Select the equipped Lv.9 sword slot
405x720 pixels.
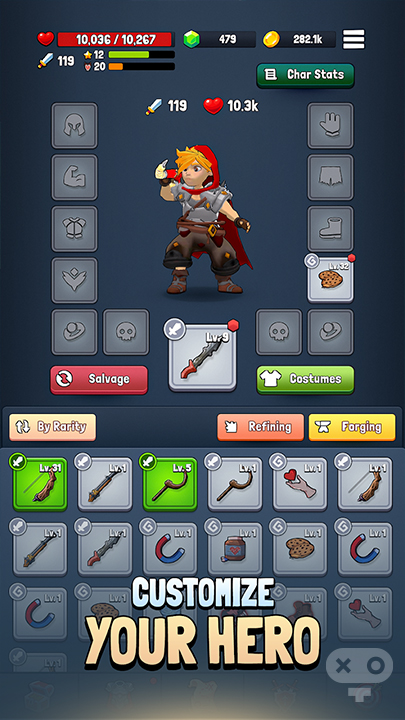point(202,358)
